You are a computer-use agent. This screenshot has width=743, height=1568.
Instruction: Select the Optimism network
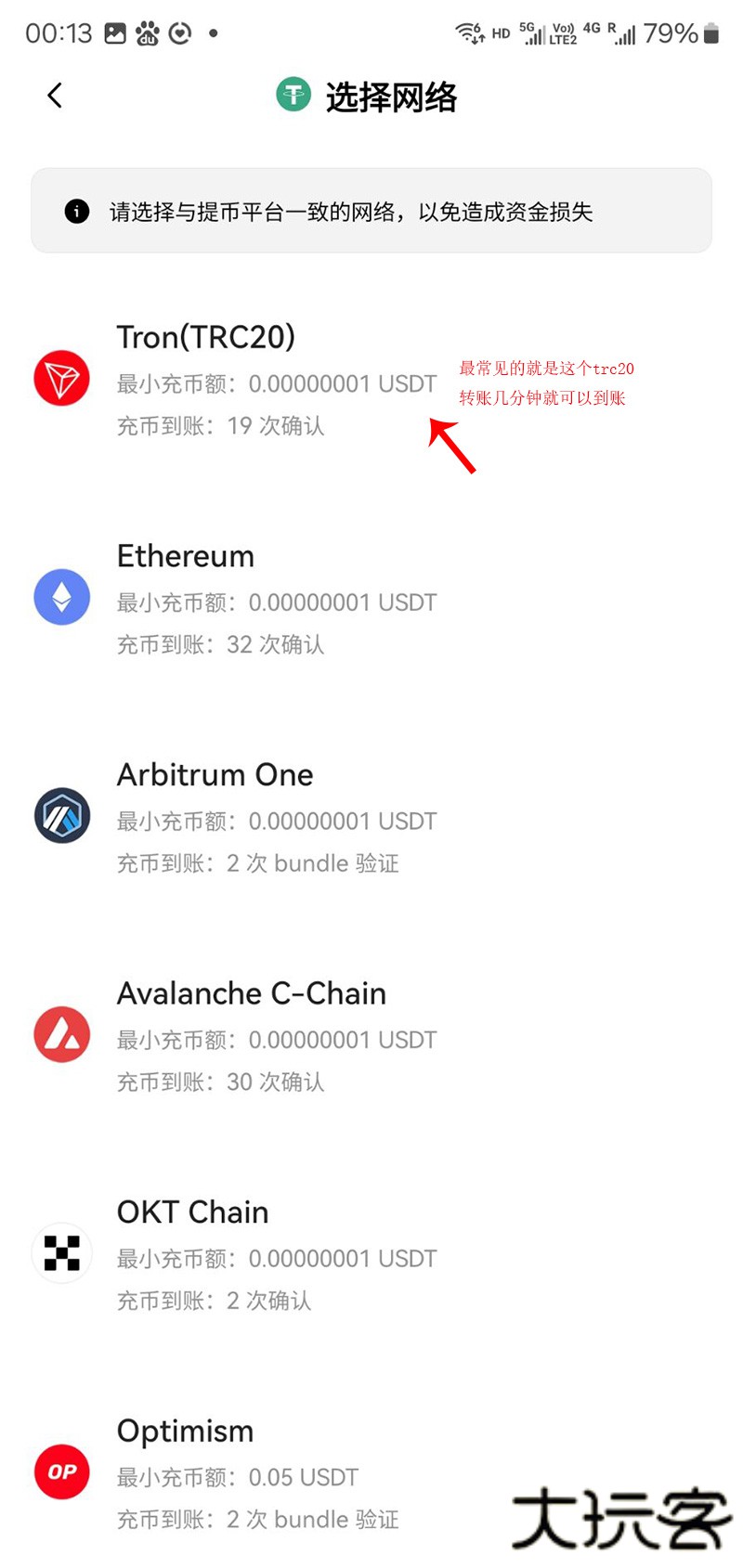pyautogui.click(x=185, y=1432)
